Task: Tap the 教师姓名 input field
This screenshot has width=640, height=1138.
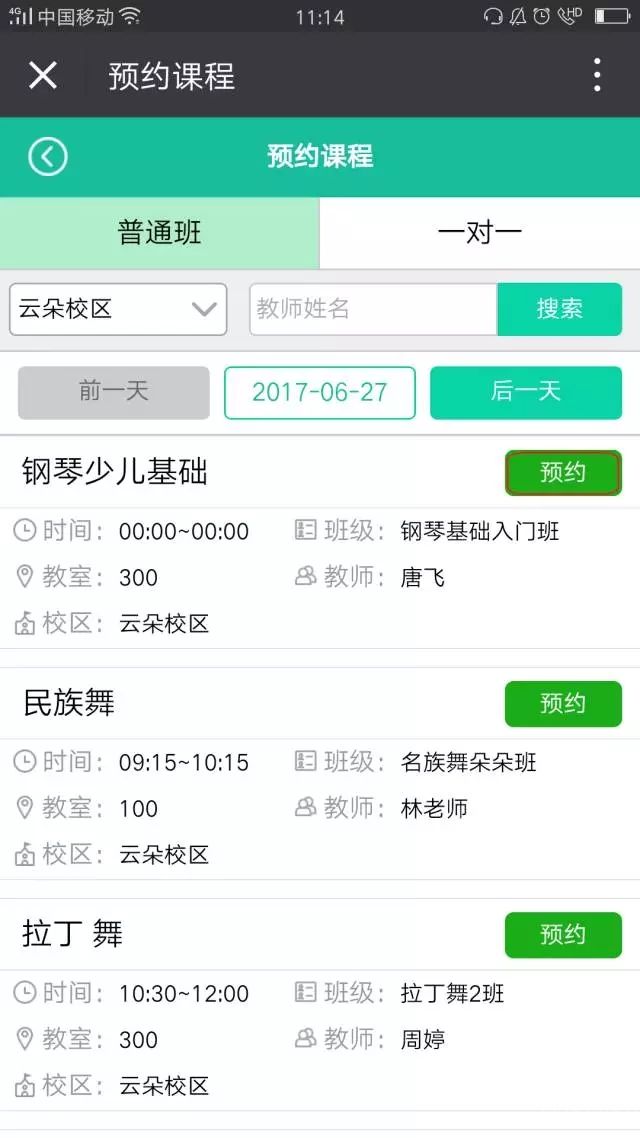Action: (x=374, y=309)
